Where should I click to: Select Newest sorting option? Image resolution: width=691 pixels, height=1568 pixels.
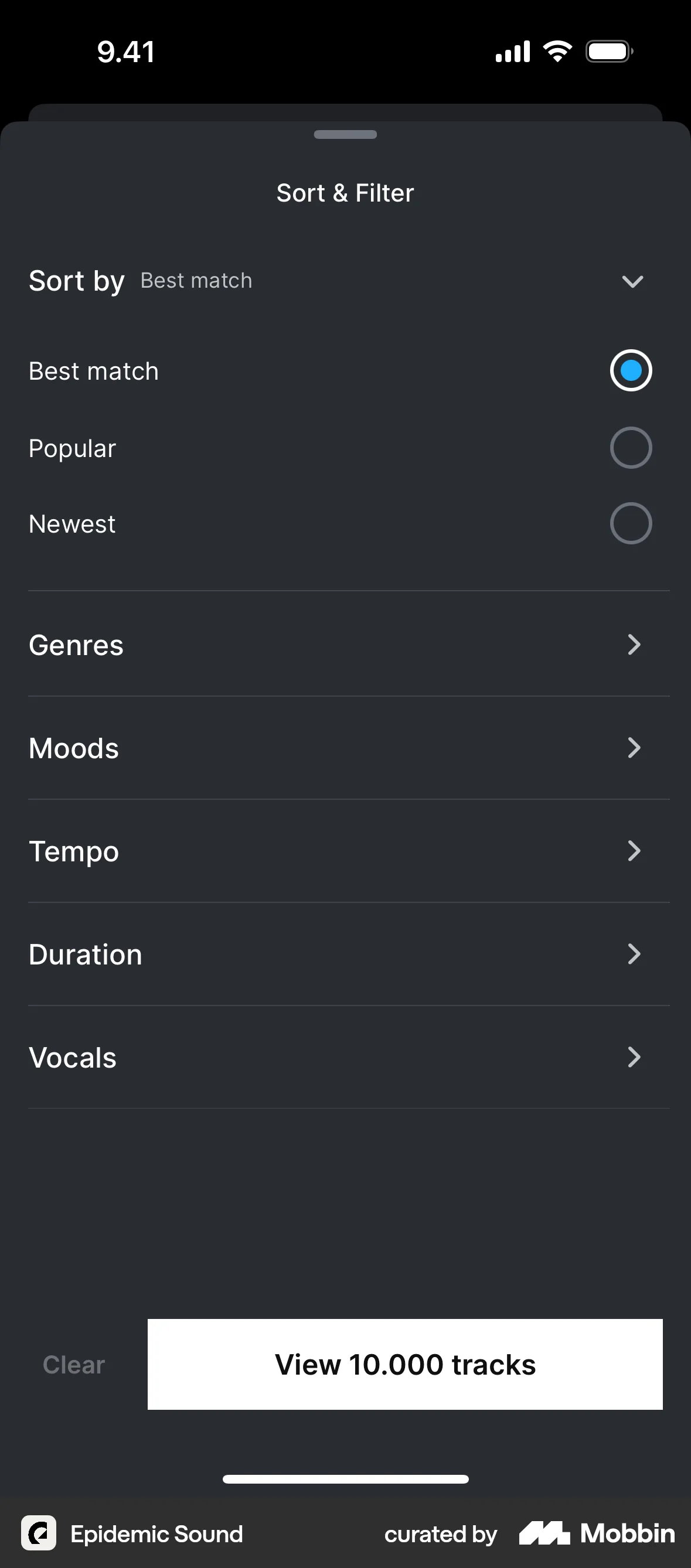[631, 523]
